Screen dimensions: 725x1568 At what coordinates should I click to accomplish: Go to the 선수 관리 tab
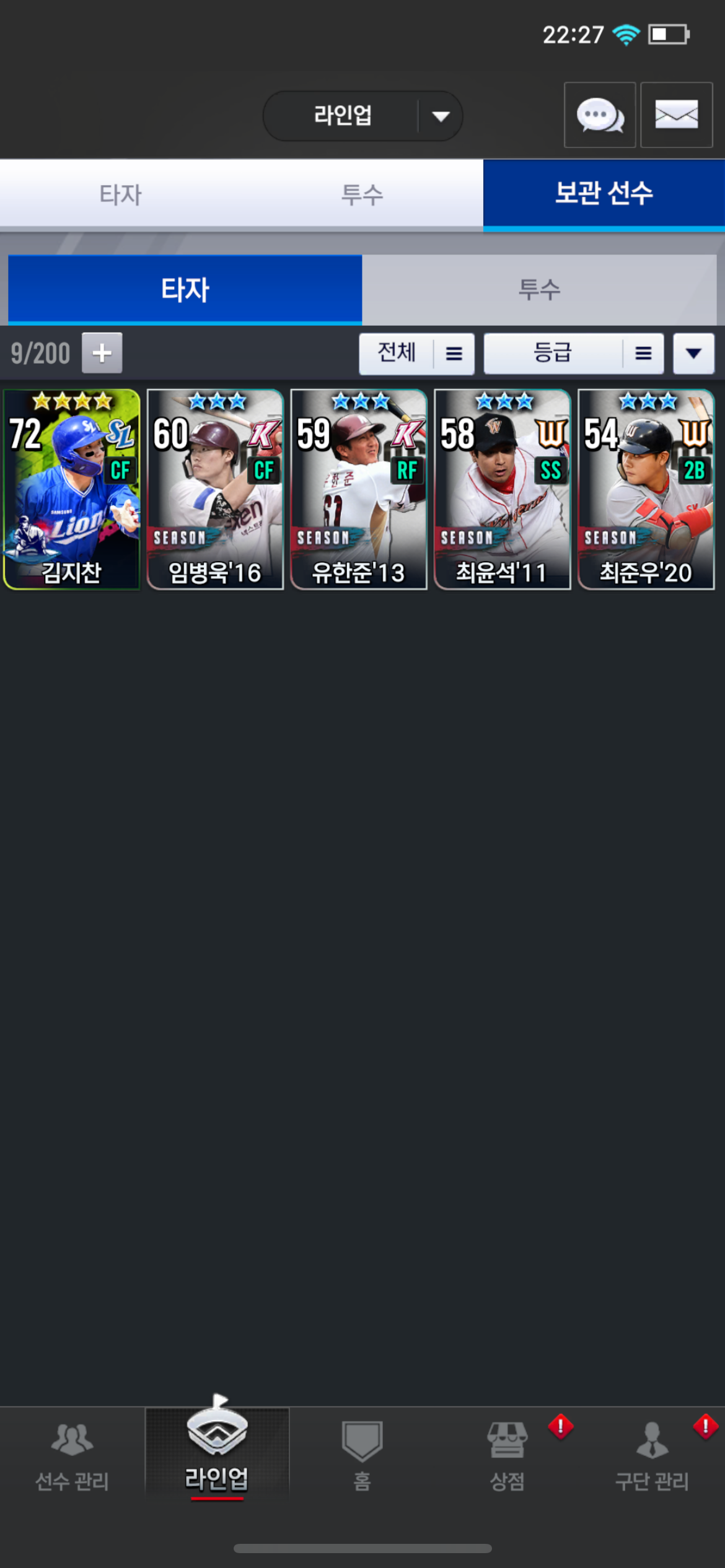coord(72,1456)
